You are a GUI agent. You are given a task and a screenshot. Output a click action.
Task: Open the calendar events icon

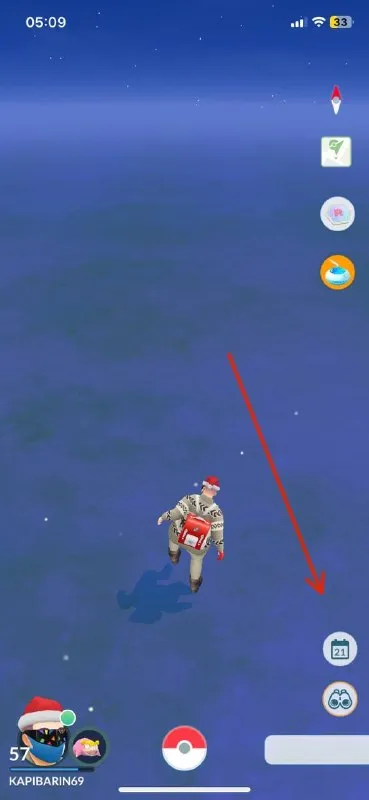click(x=340, y=648)
